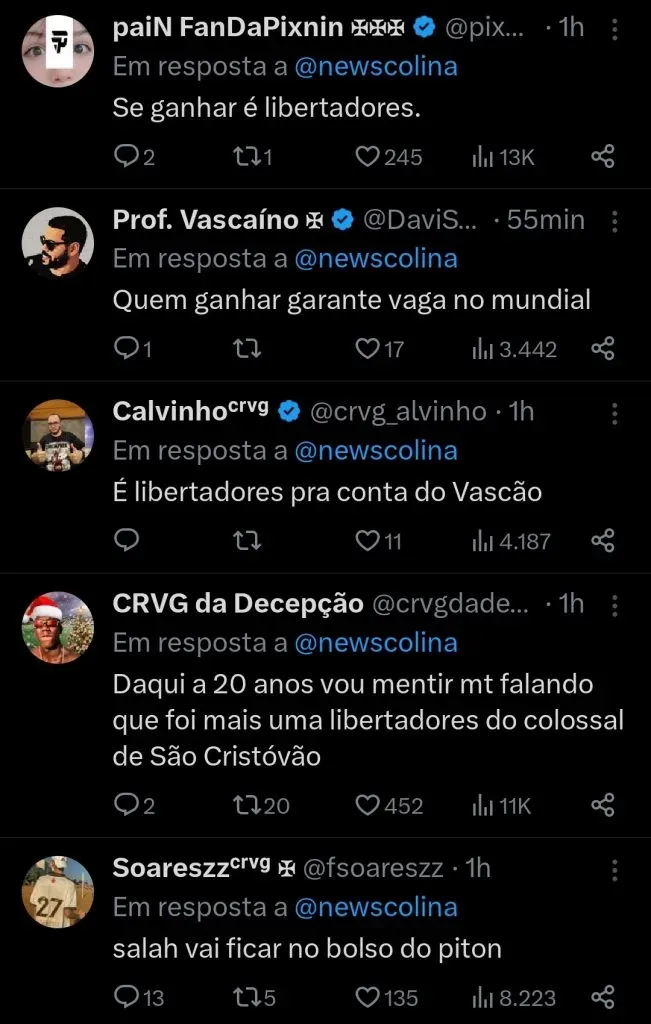This screenshot has width=651, height=1024.
Task: Open more options for Prof. Vascaíno's reply
Action: (x=615, y=220)
